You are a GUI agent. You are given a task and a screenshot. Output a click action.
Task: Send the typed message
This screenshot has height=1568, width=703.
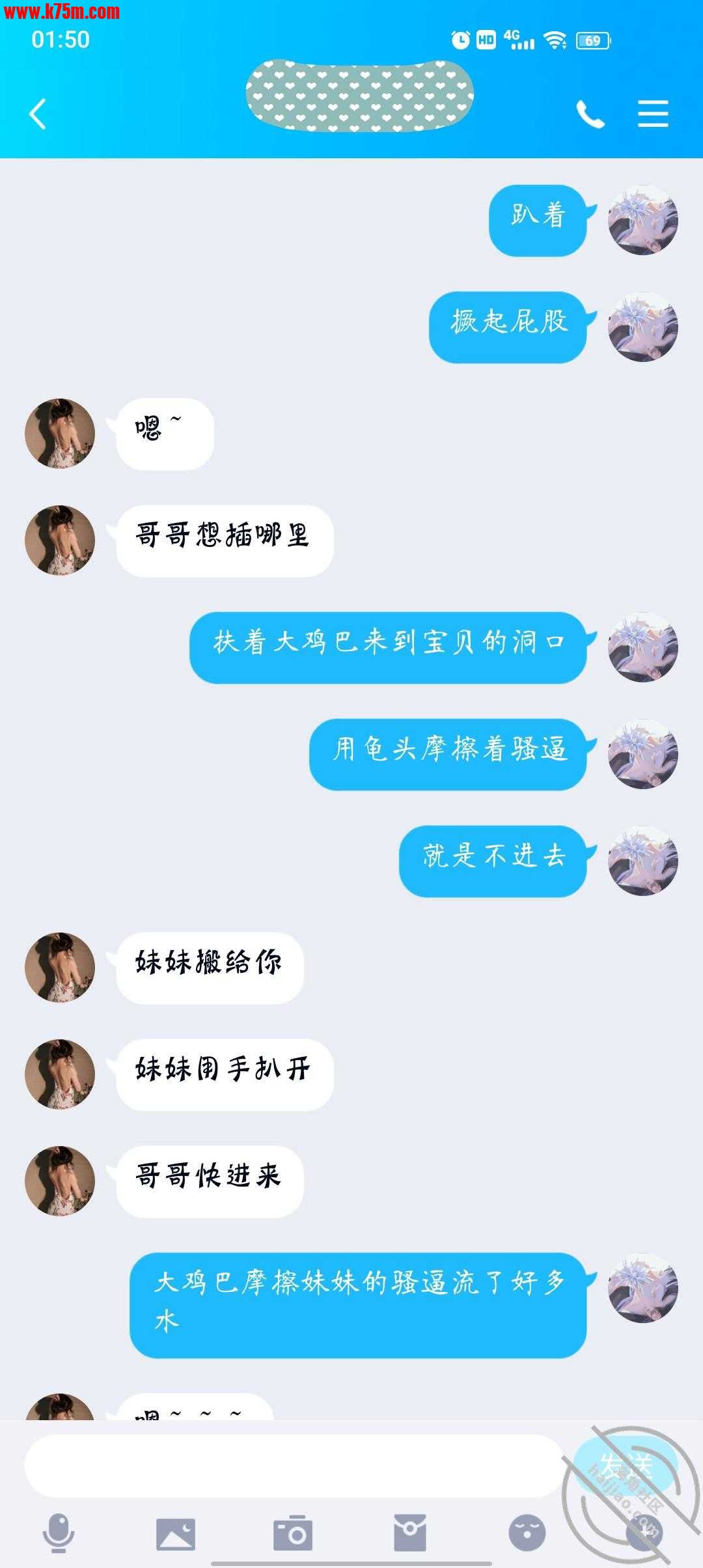point(625,1465)
